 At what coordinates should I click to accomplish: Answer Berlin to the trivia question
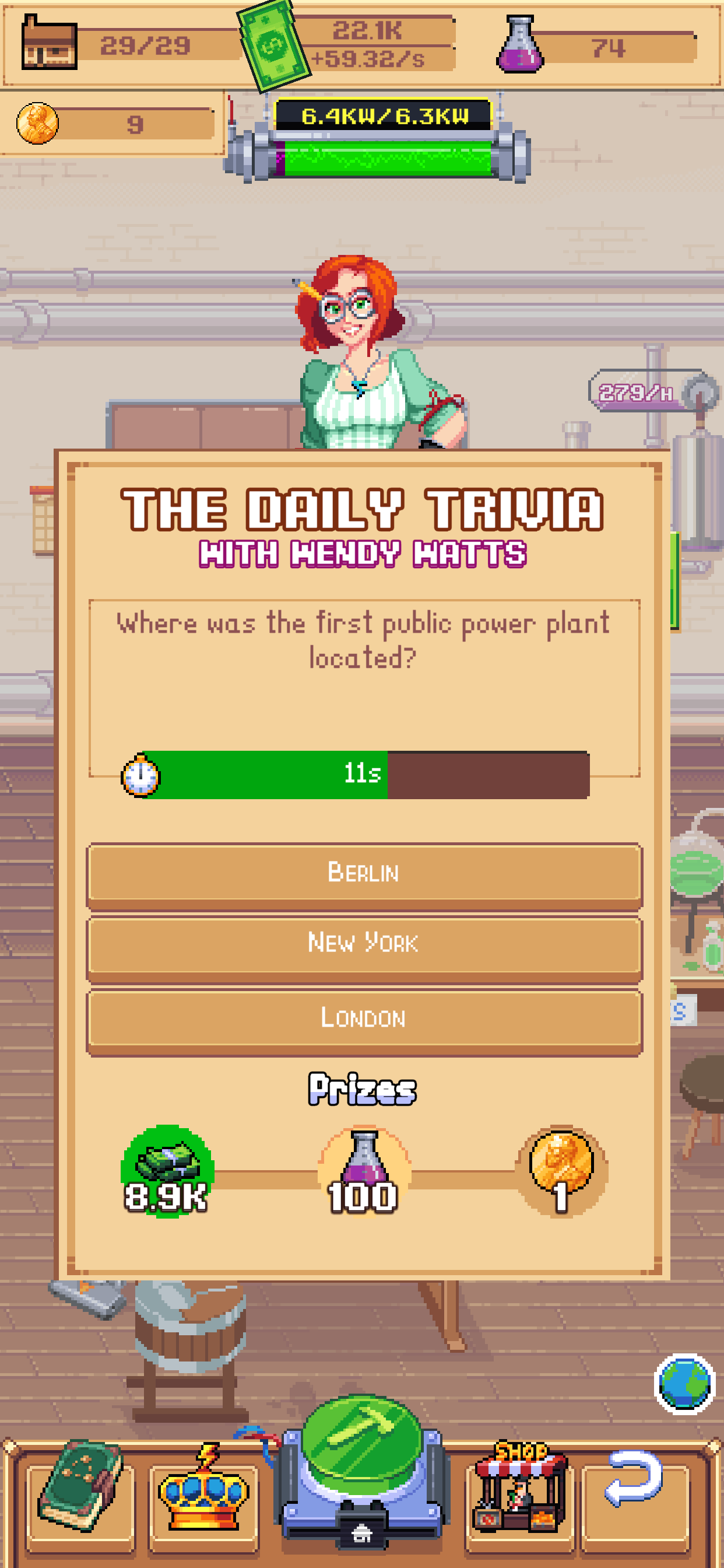(x=364, y=874)
